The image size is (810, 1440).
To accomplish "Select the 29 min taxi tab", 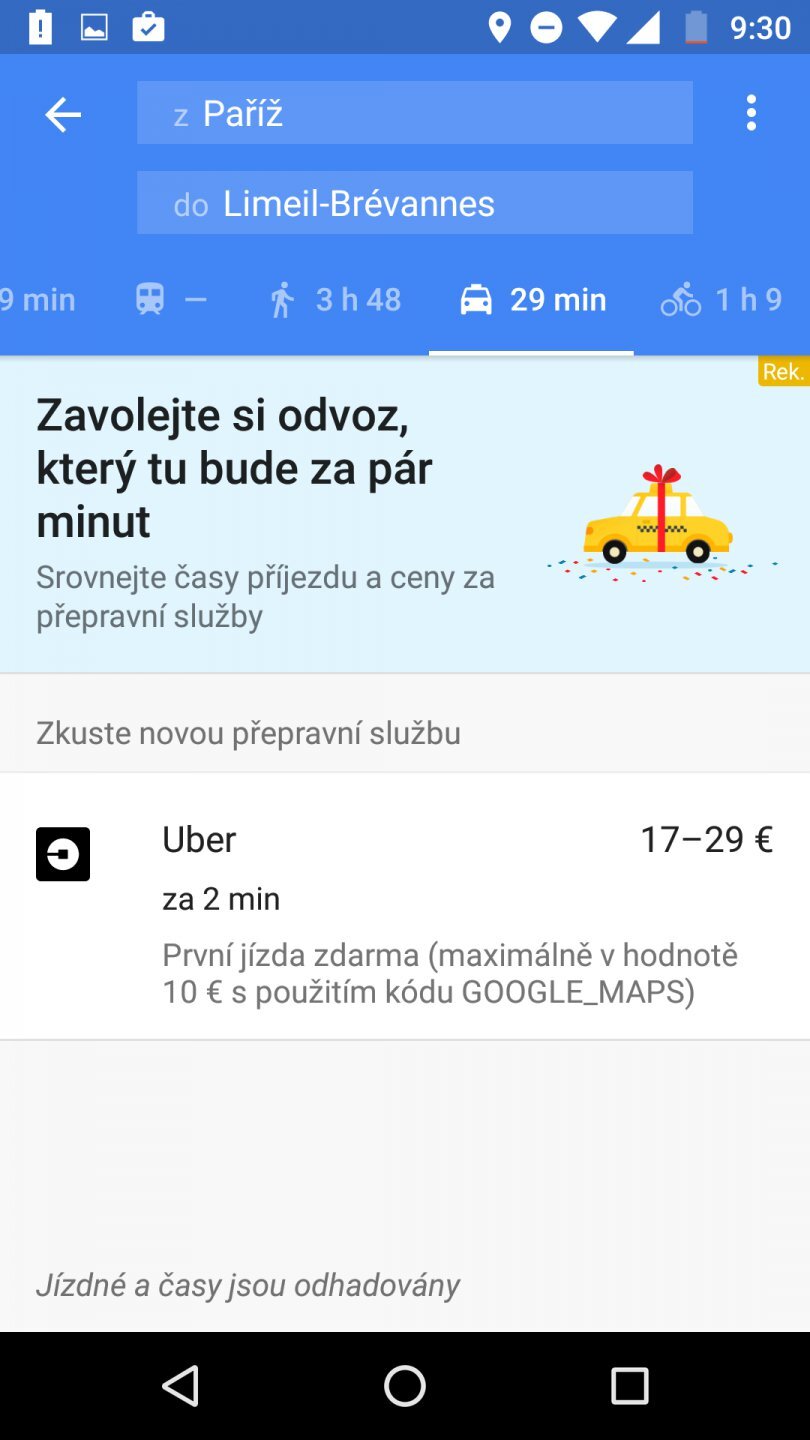I will coord(531,299).
